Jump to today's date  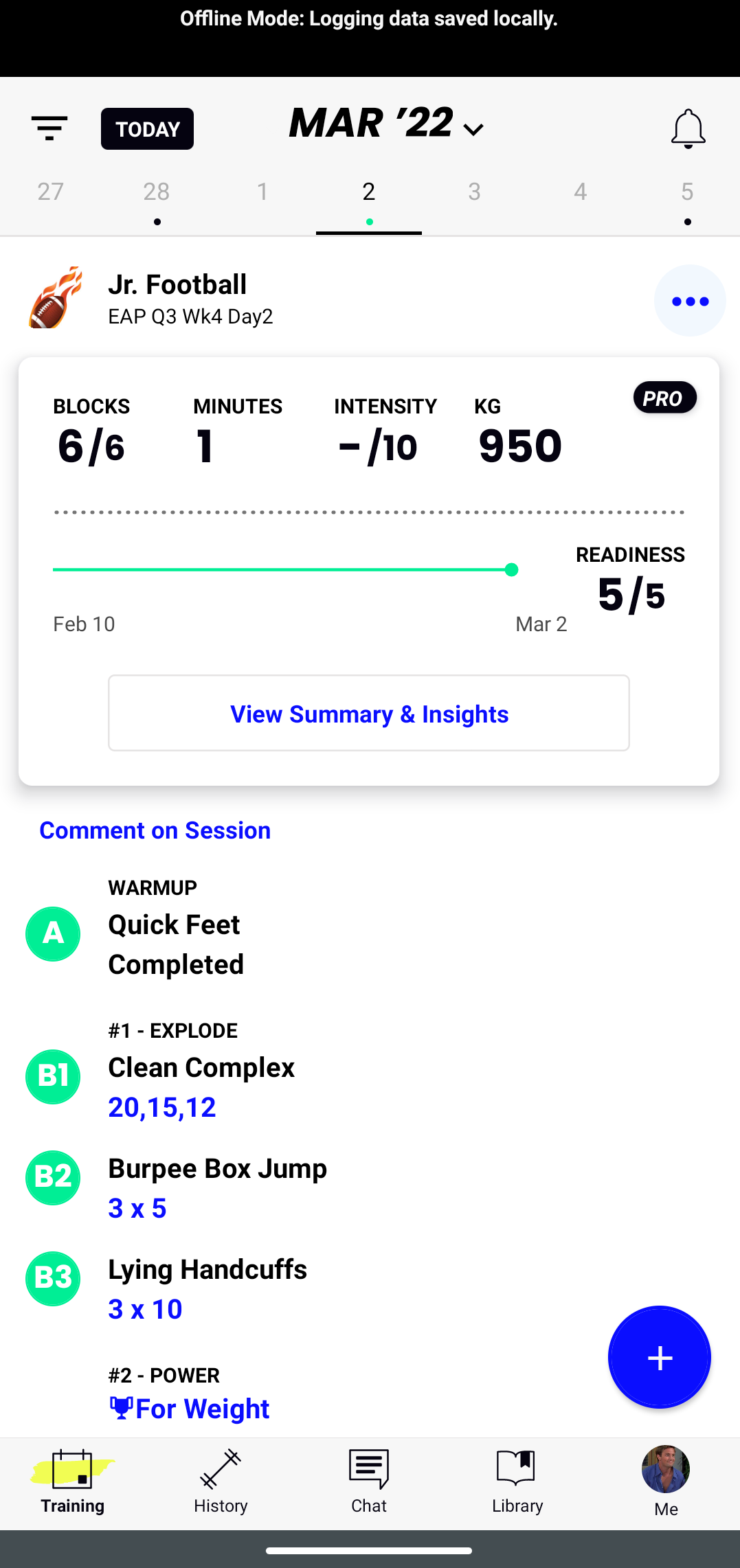click(x=147, y=129)
